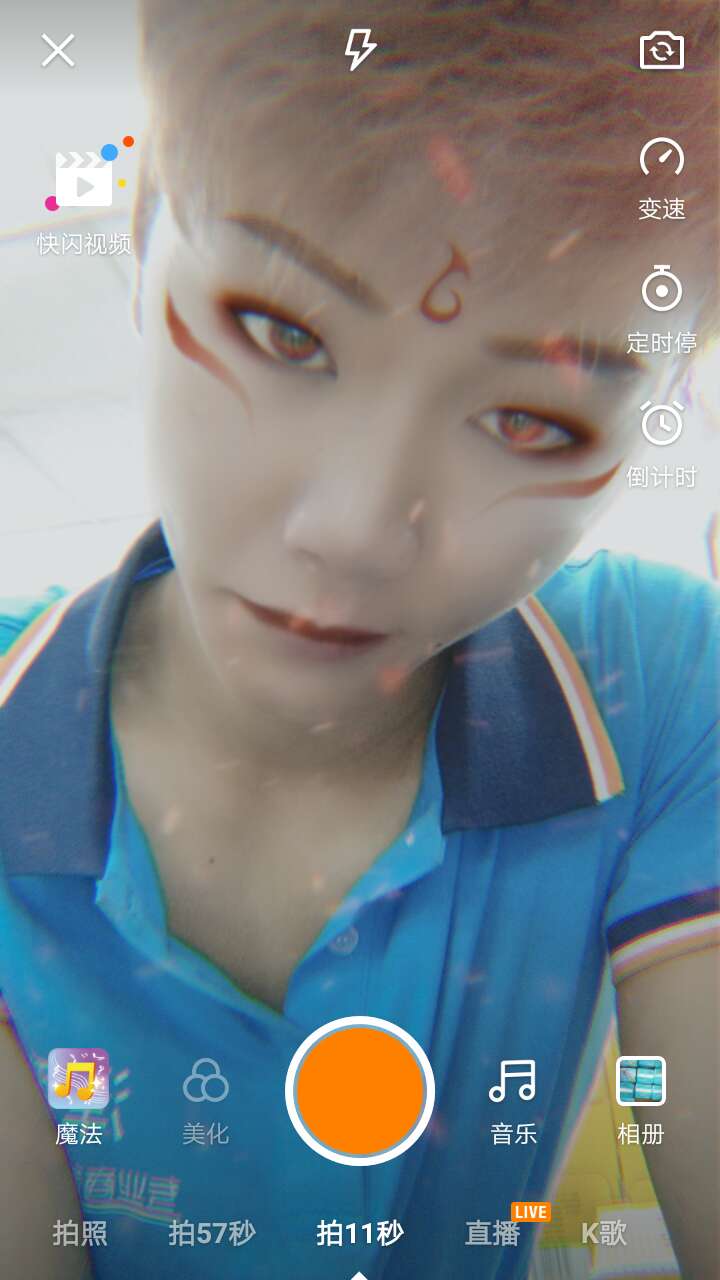Open the 变速 speed control
Viewport: 720px width, 1280px height.
coord(662,179)
